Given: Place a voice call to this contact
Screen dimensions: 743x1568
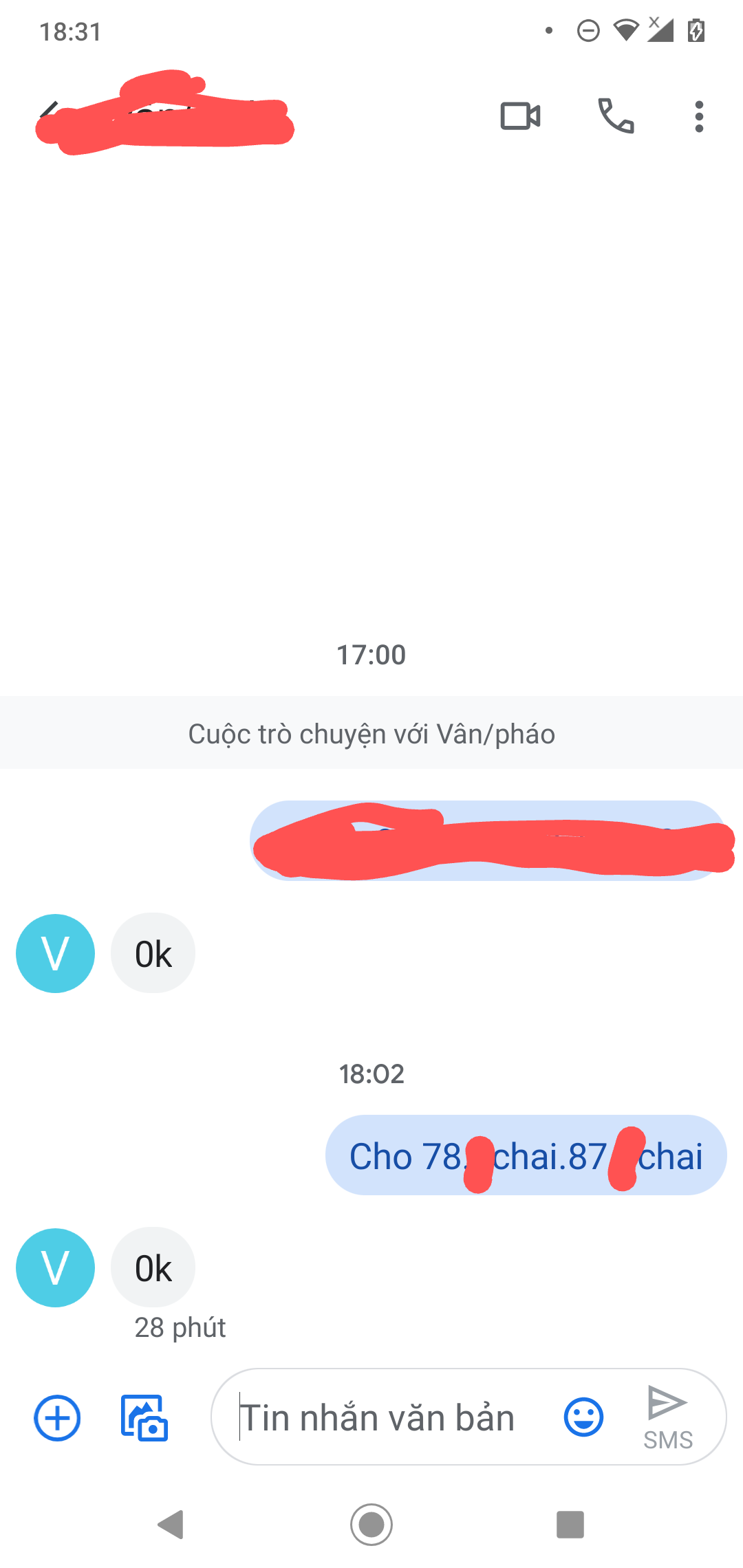Looking at the screenshot, I should pos(616,116).
